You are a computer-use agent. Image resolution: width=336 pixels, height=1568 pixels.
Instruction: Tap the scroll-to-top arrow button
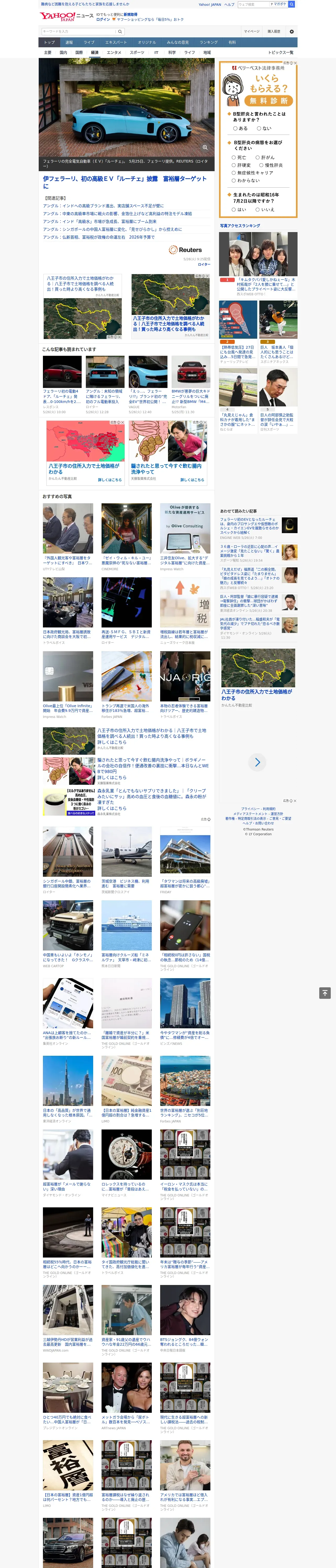pos(324,993)
